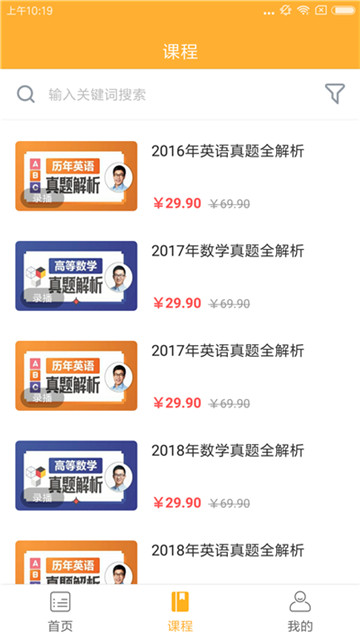
Task: Open the filter funnel icon
Action: [335, 94]
